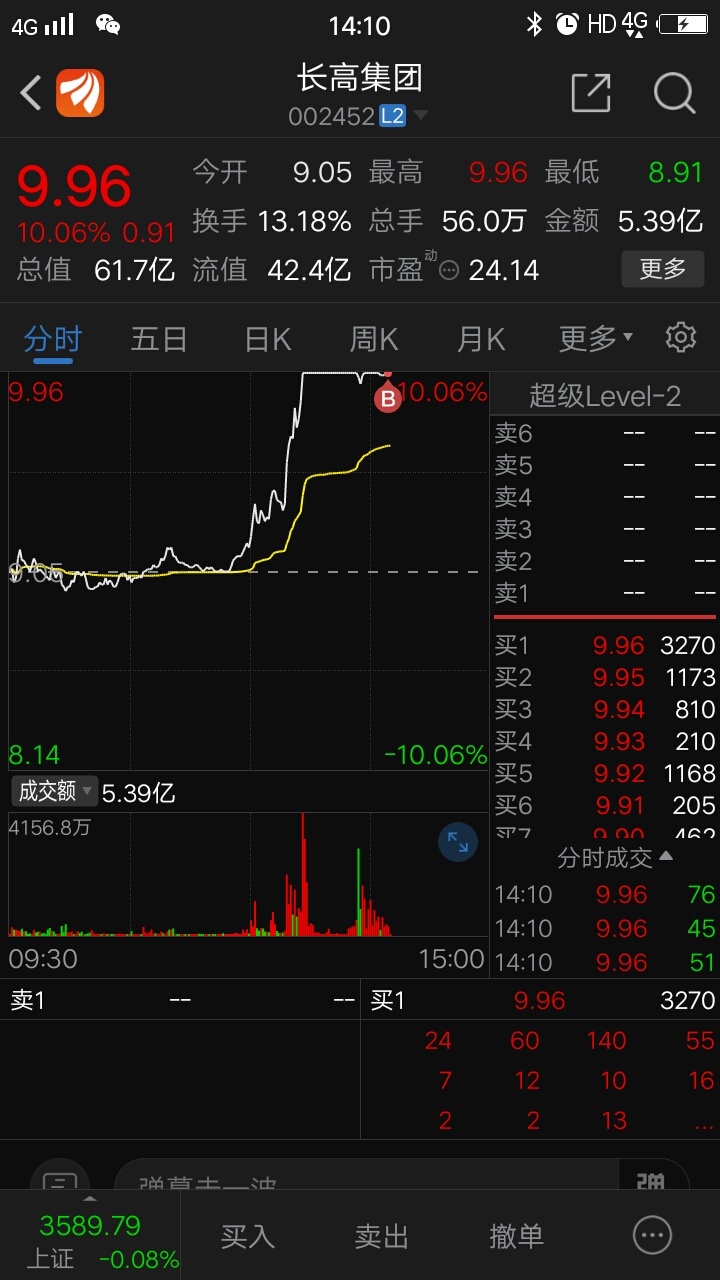Open the stock code dropdown beside L2
Image resolution: width=720 pixels, height=1280 pixels.
[x=421, y=116]
